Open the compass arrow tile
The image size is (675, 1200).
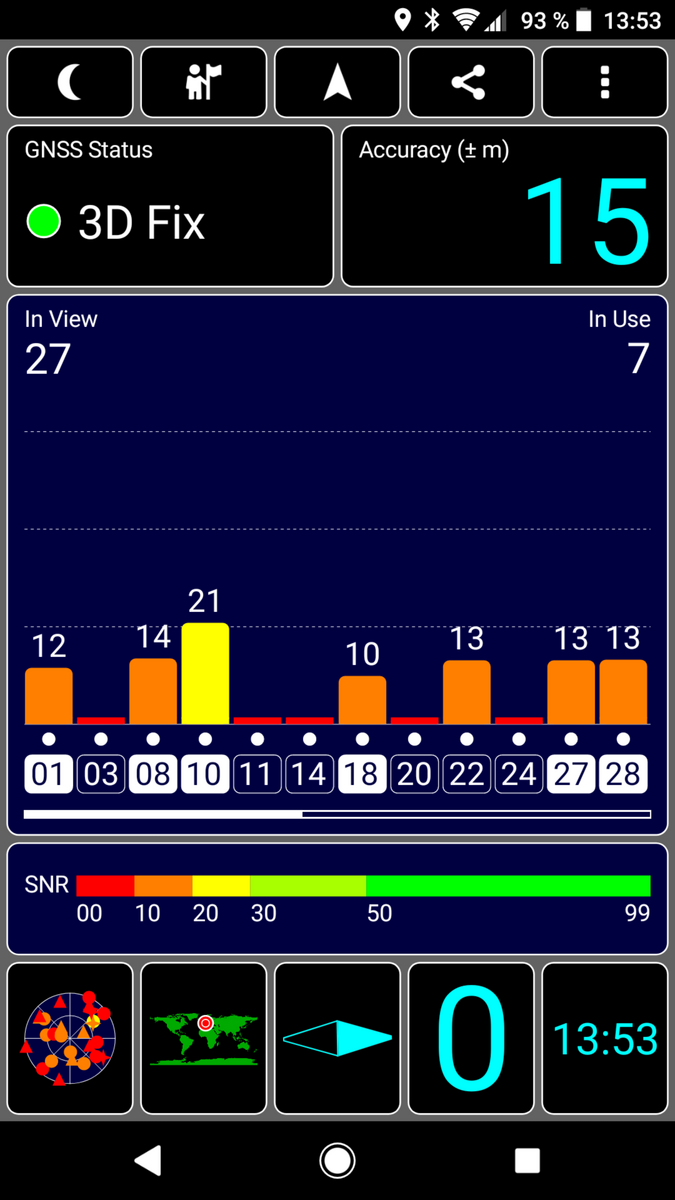pyautogui.click(x=338, y=1038)
